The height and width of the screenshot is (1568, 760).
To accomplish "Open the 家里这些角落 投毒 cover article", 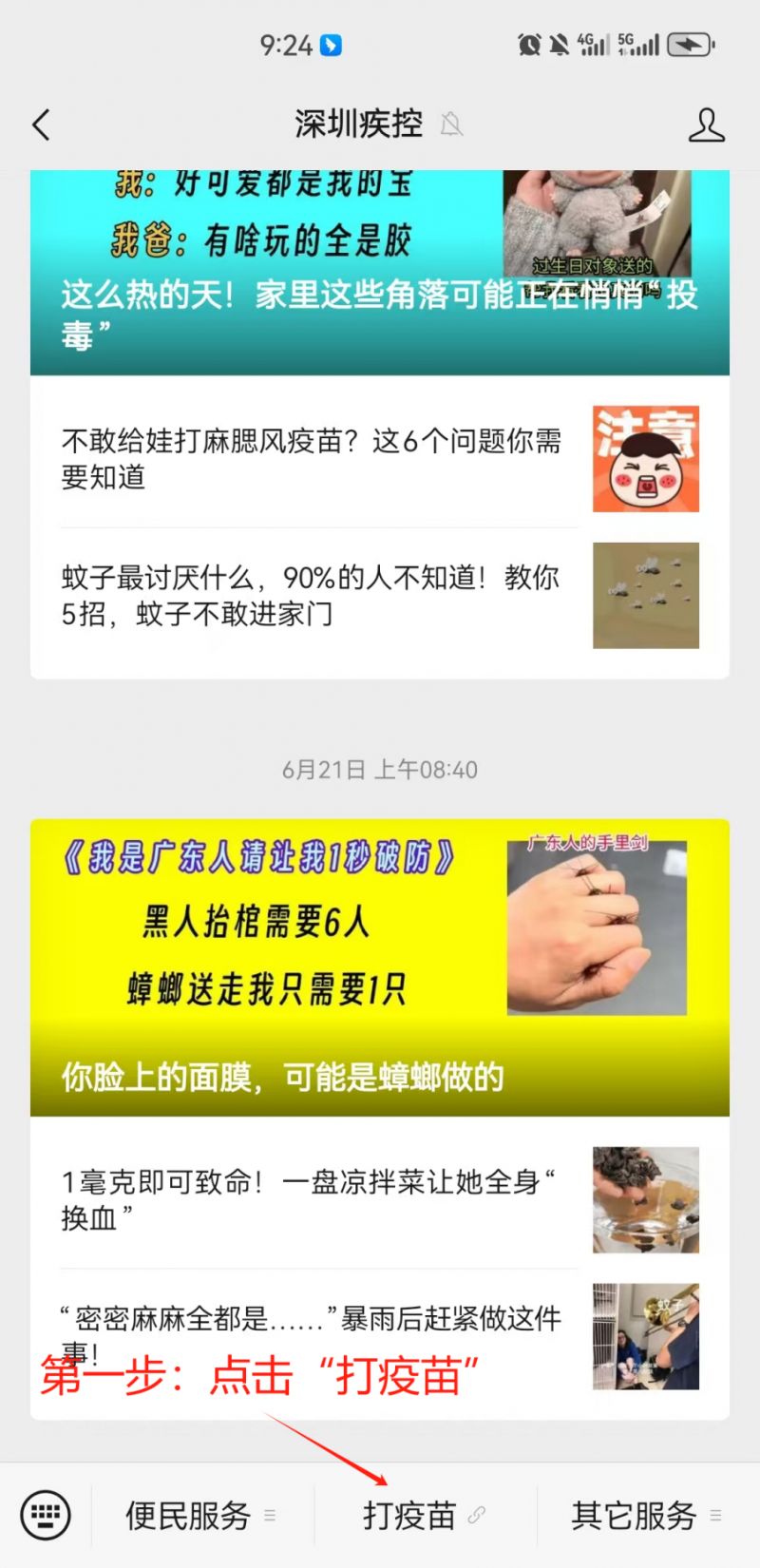I will coord(380,276).
